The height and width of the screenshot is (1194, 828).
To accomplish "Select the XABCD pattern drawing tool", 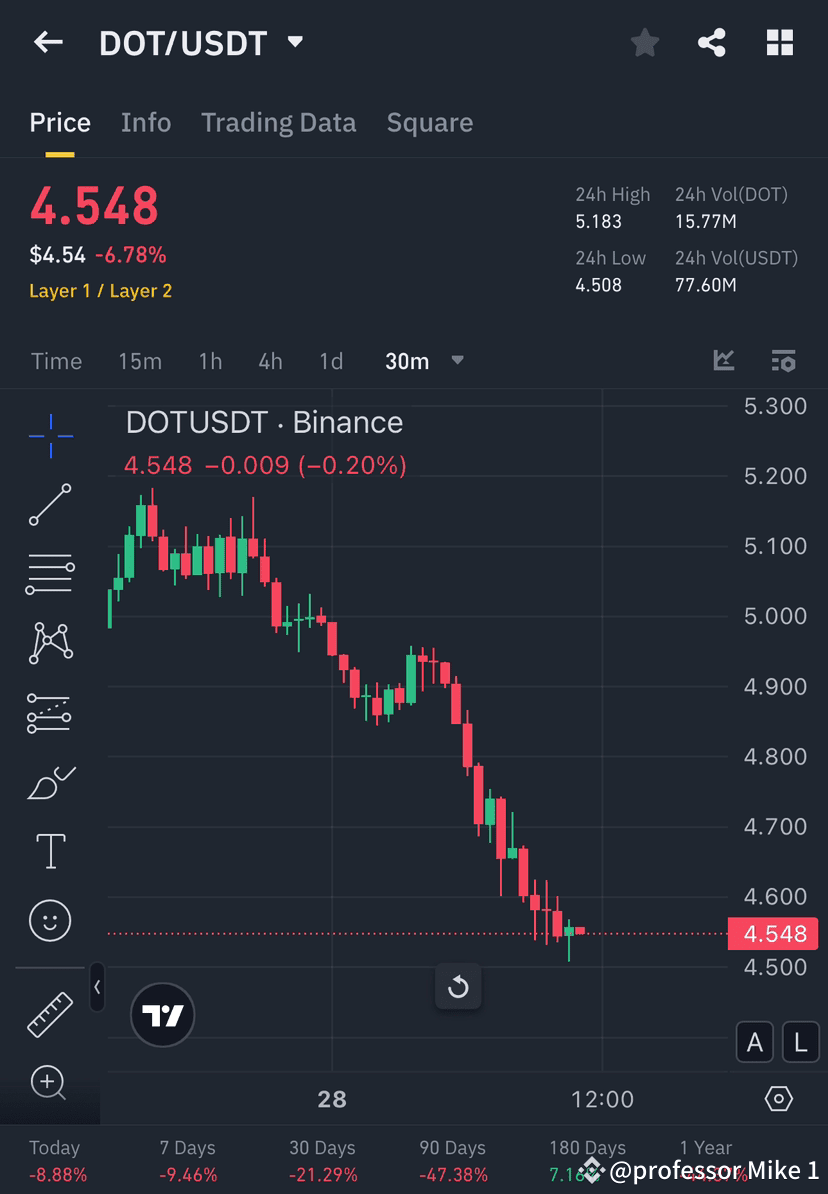I will click(x=50, y=643).
